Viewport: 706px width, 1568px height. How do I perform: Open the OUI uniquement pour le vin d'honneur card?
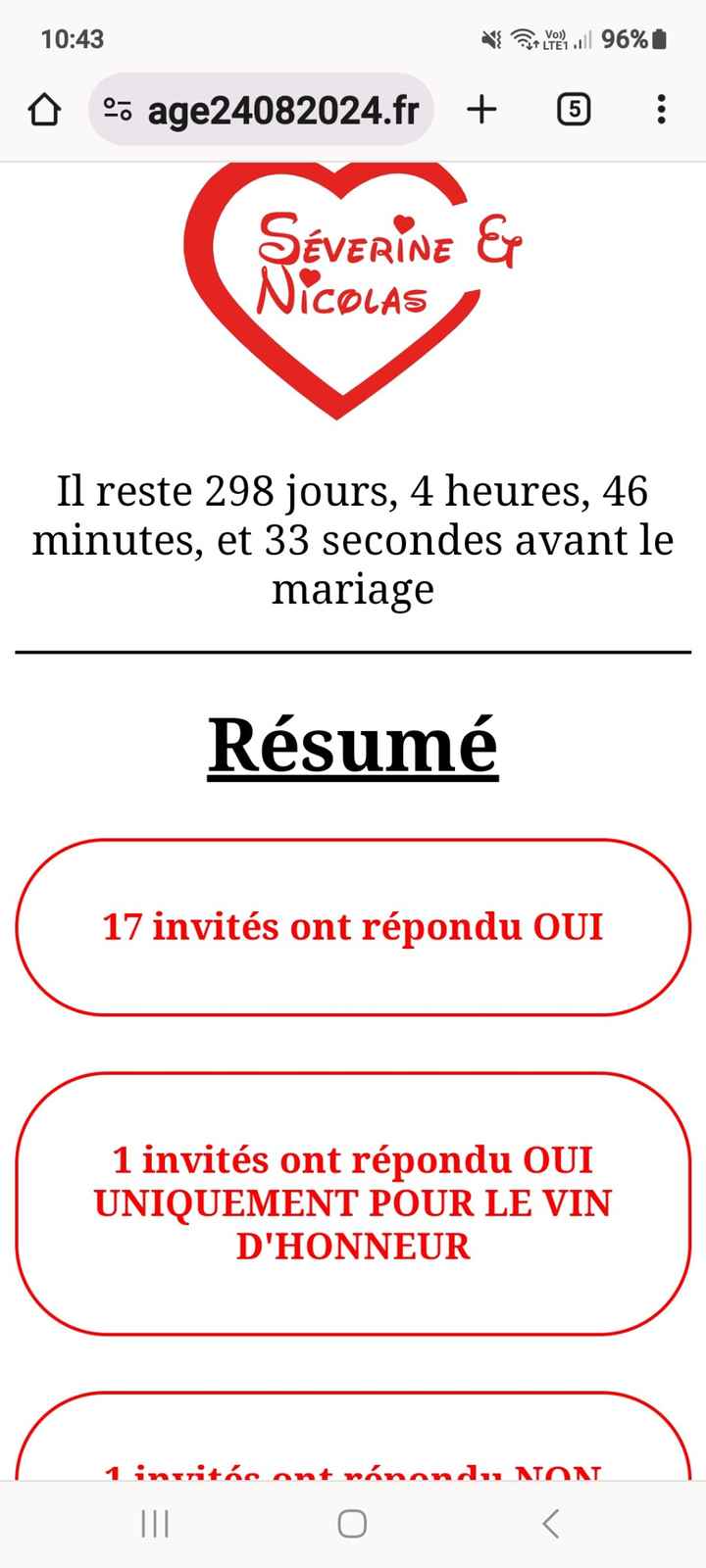(x=353, y=1203)
